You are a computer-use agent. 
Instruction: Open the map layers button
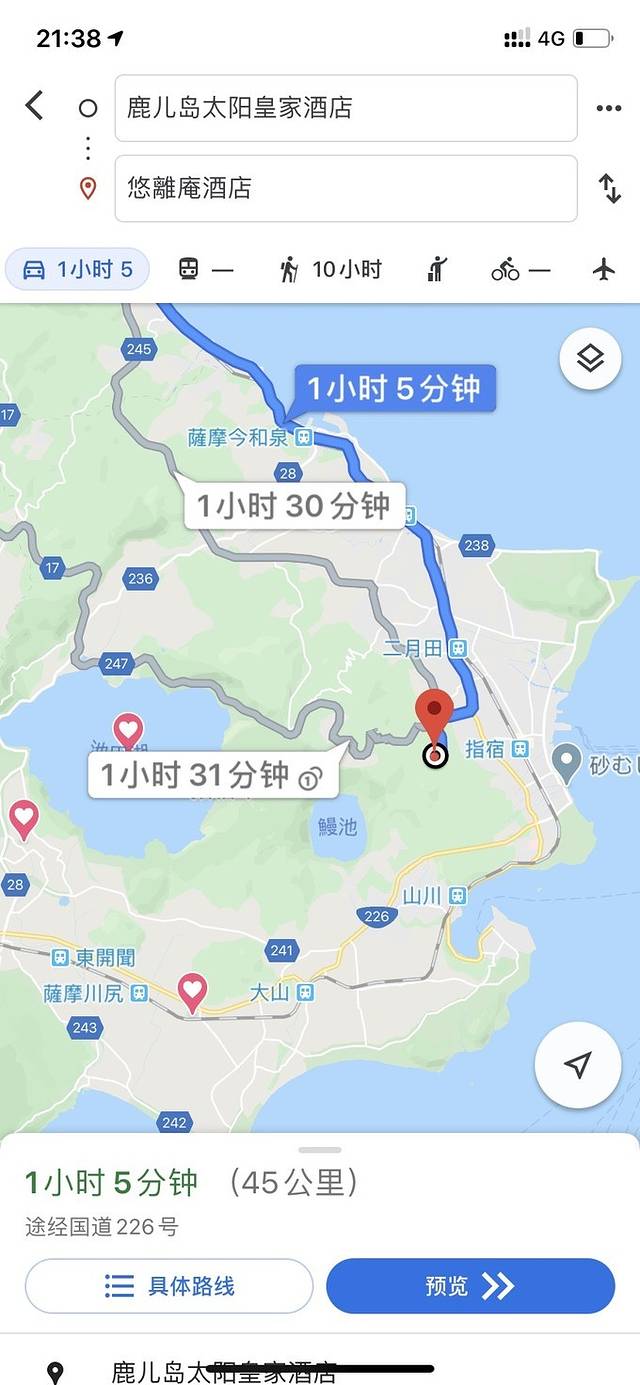pyautogui.click(x=590, y=359)
